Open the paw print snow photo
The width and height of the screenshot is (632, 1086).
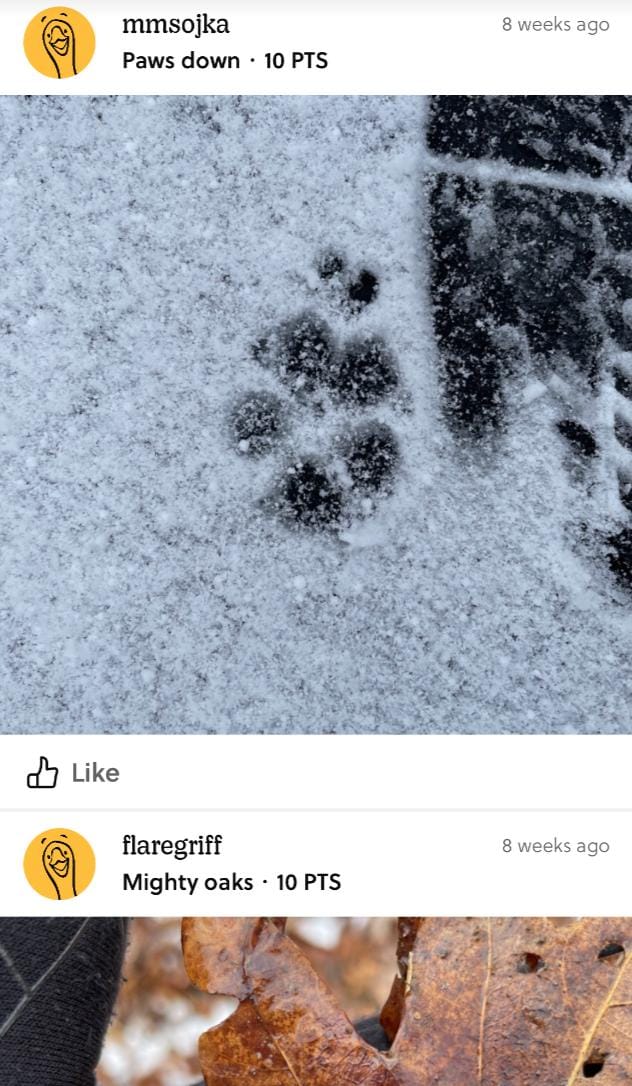[x=316, y=414]
